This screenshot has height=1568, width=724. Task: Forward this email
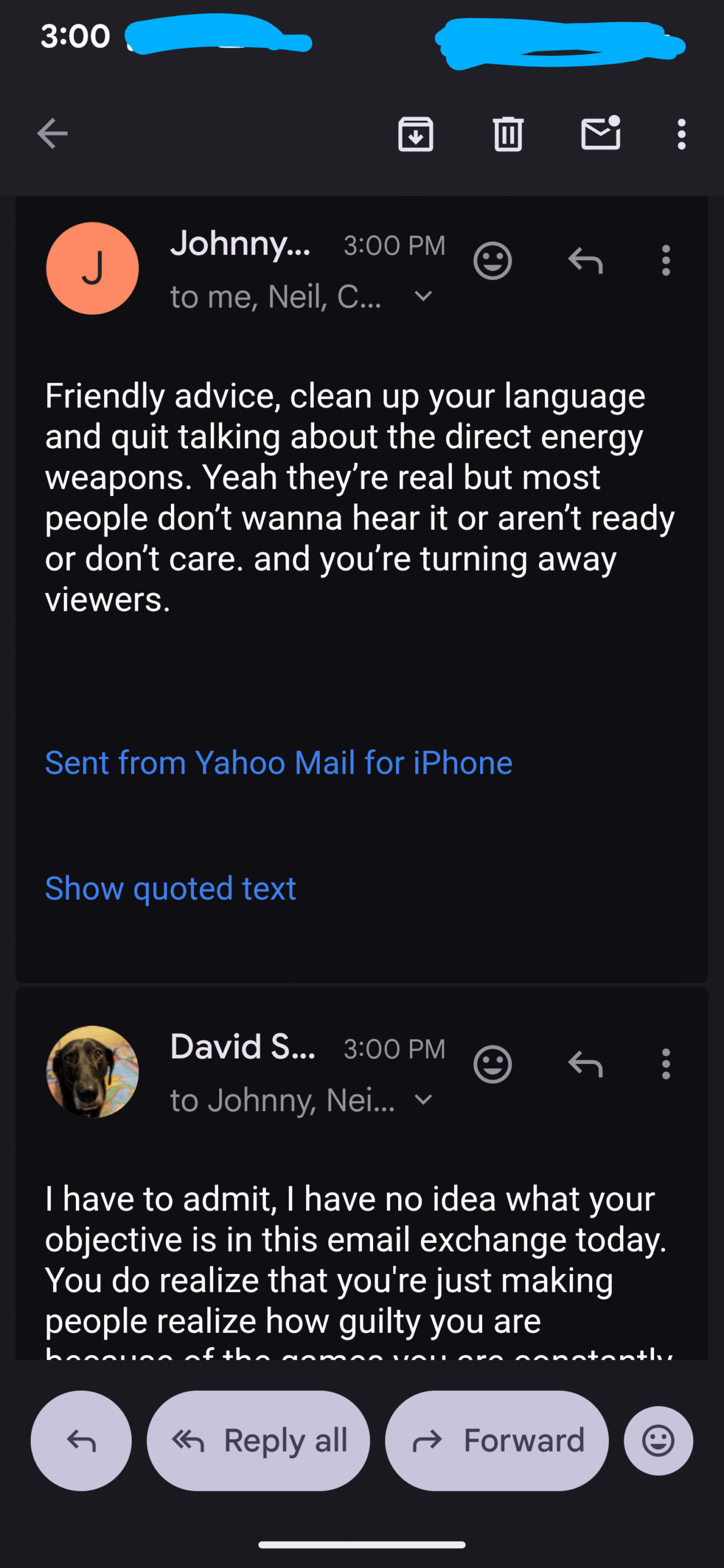[x=497, y=1441]
